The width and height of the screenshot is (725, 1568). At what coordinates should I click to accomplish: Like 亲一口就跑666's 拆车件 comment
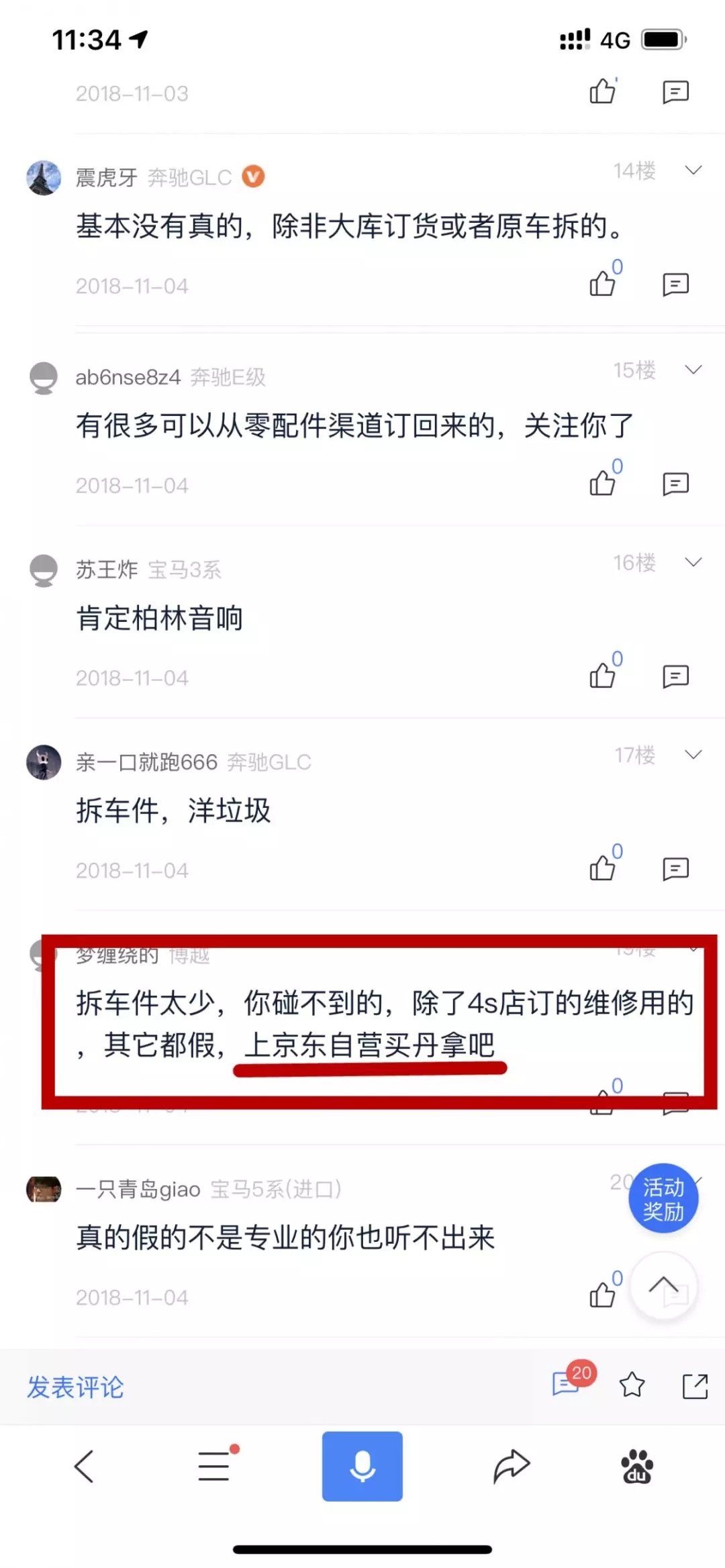coord(603,868)
